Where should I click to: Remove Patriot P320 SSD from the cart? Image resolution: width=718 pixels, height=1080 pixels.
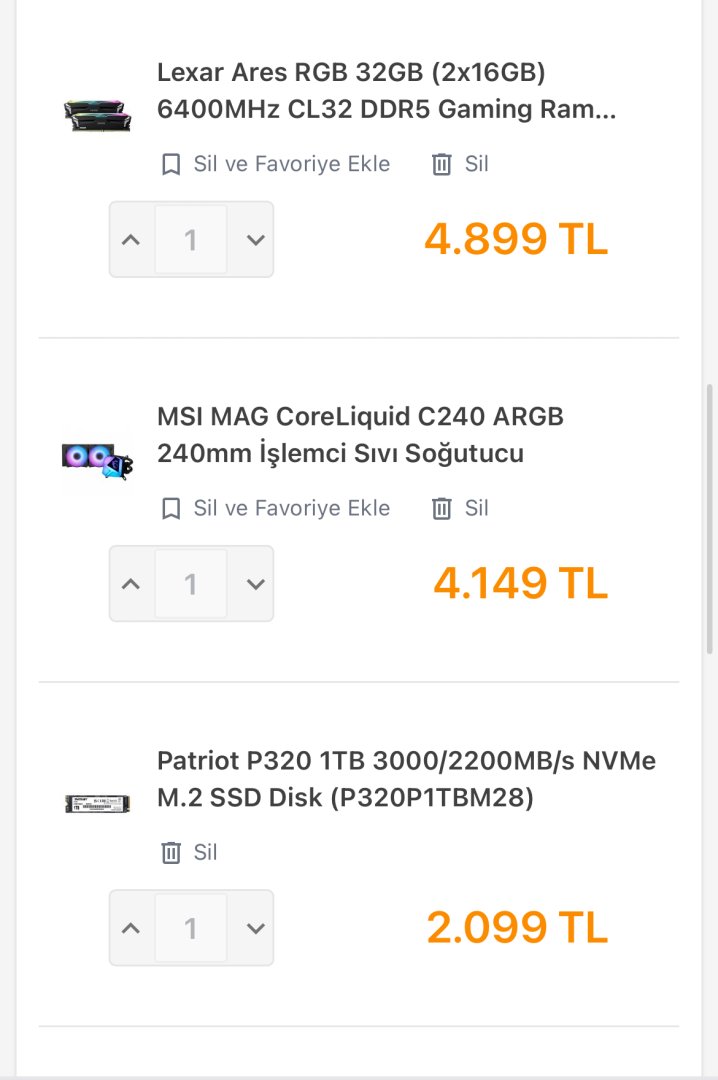pyautogui.click(x=189, y=852)
